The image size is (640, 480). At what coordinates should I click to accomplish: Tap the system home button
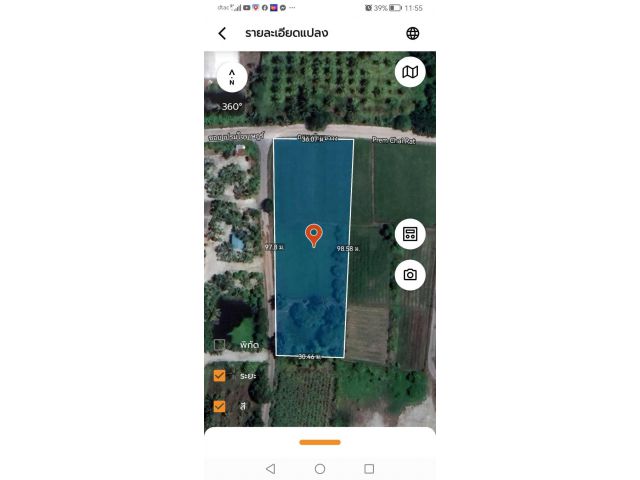pos(320,468)
